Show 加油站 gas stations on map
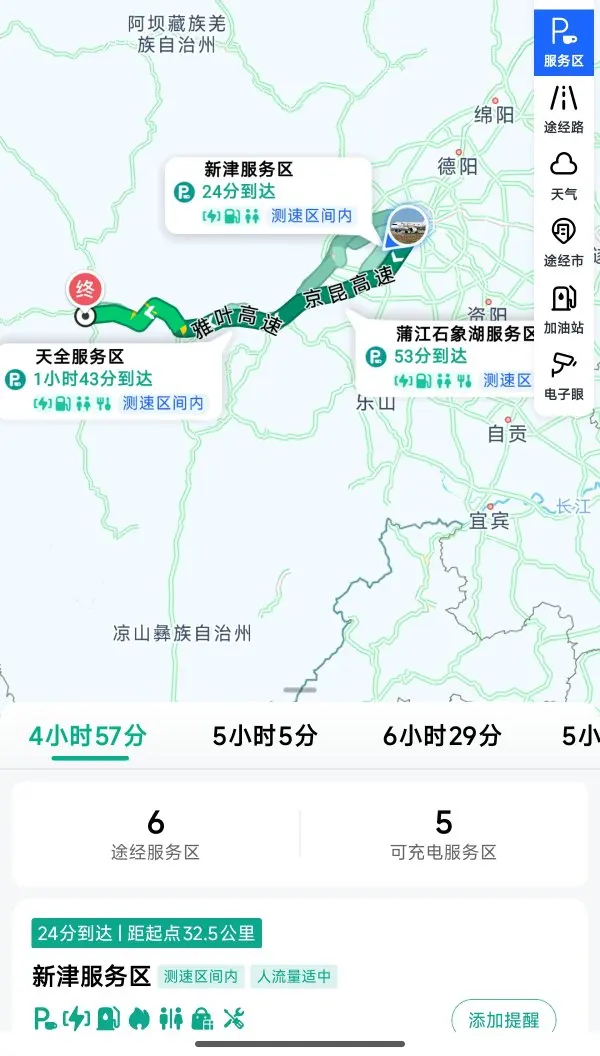The height and width of the screenshot is (1056, 600). [x=564, y=309]
